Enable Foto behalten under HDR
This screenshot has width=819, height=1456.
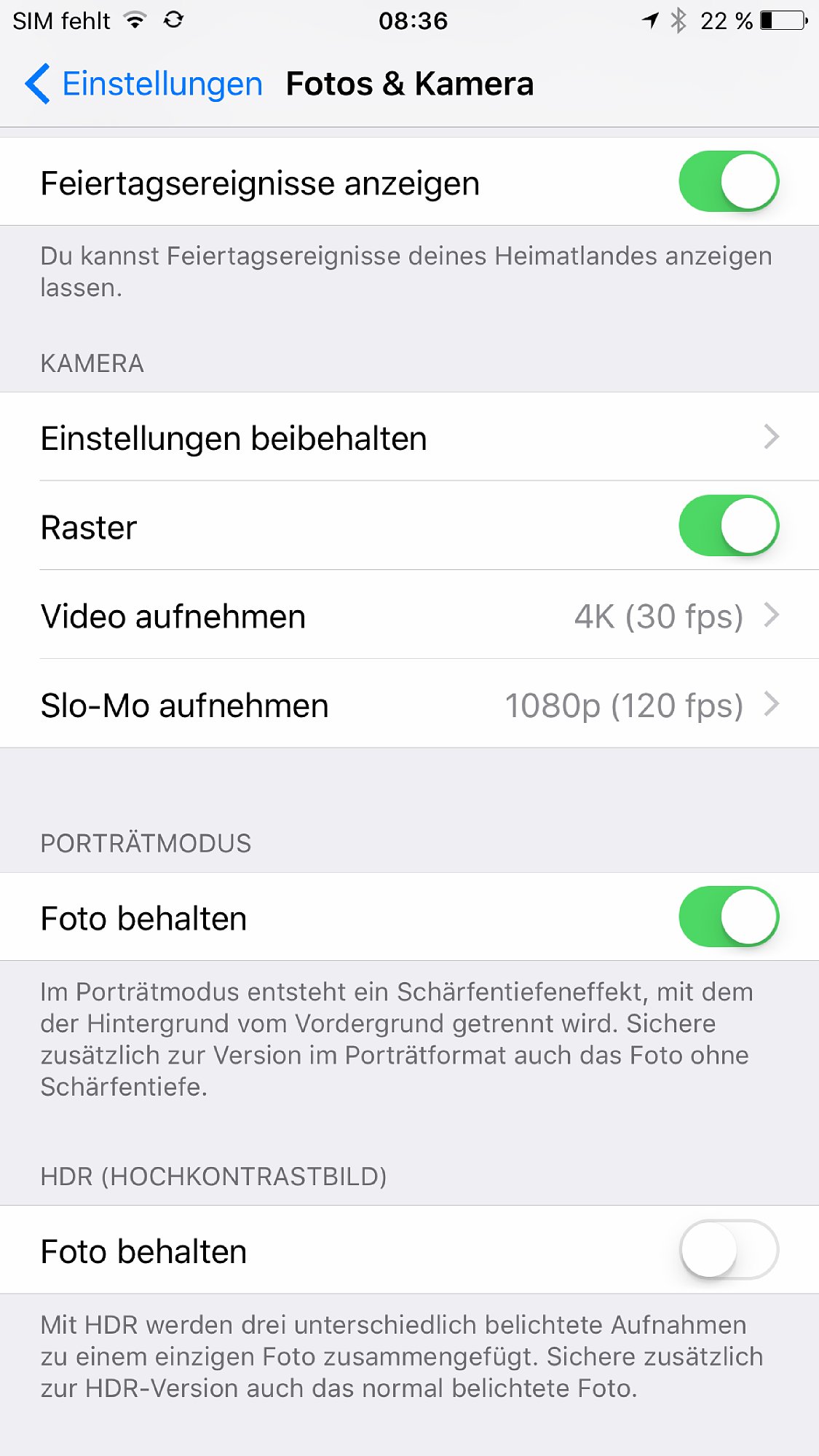(728, 1250)
